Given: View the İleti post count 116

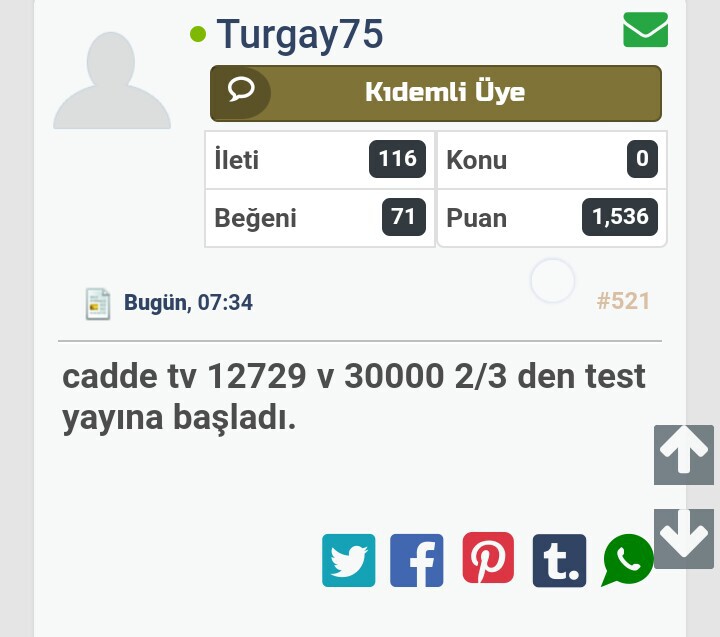Looking at the screenshot, I should (x=397, y=159).
